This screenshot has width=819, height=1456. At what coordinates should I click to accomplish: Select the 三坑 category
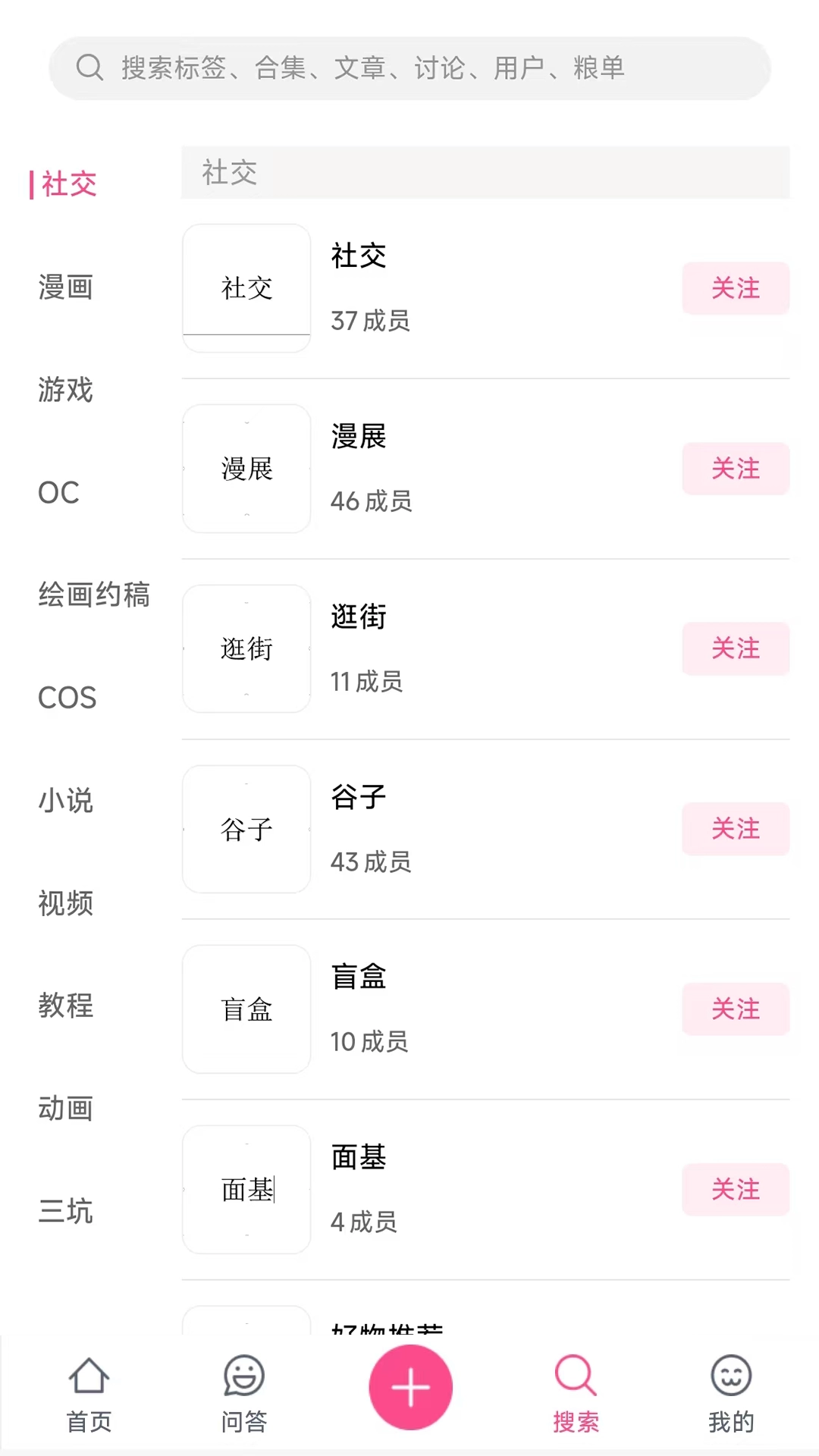coord(65,1211)
